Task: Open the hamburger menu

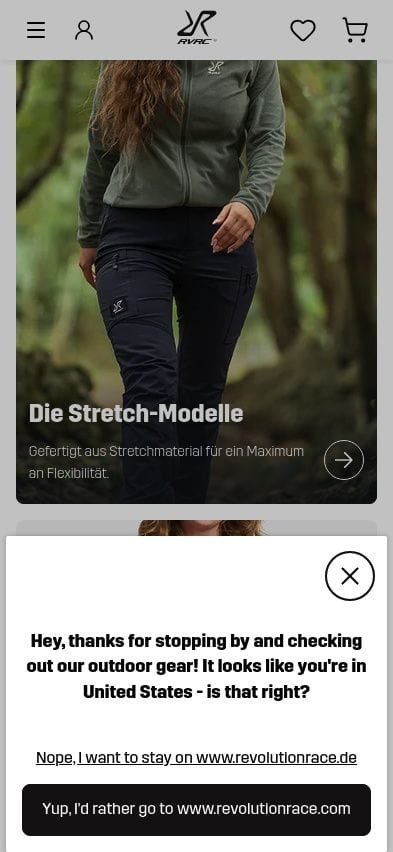Action: tap(36, 30)
